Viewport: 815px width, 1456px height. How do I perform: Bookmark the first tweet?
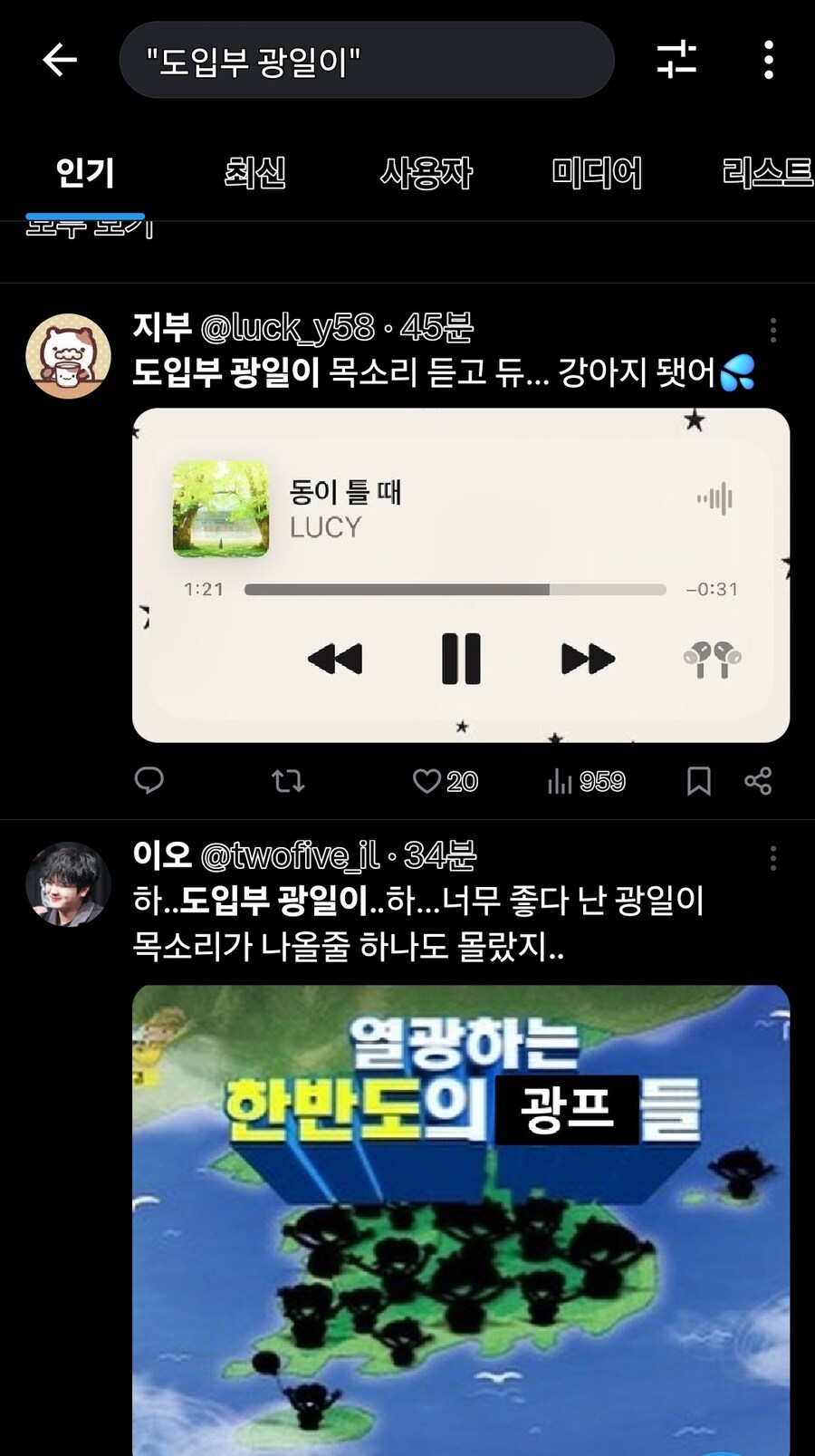(699, 781)
